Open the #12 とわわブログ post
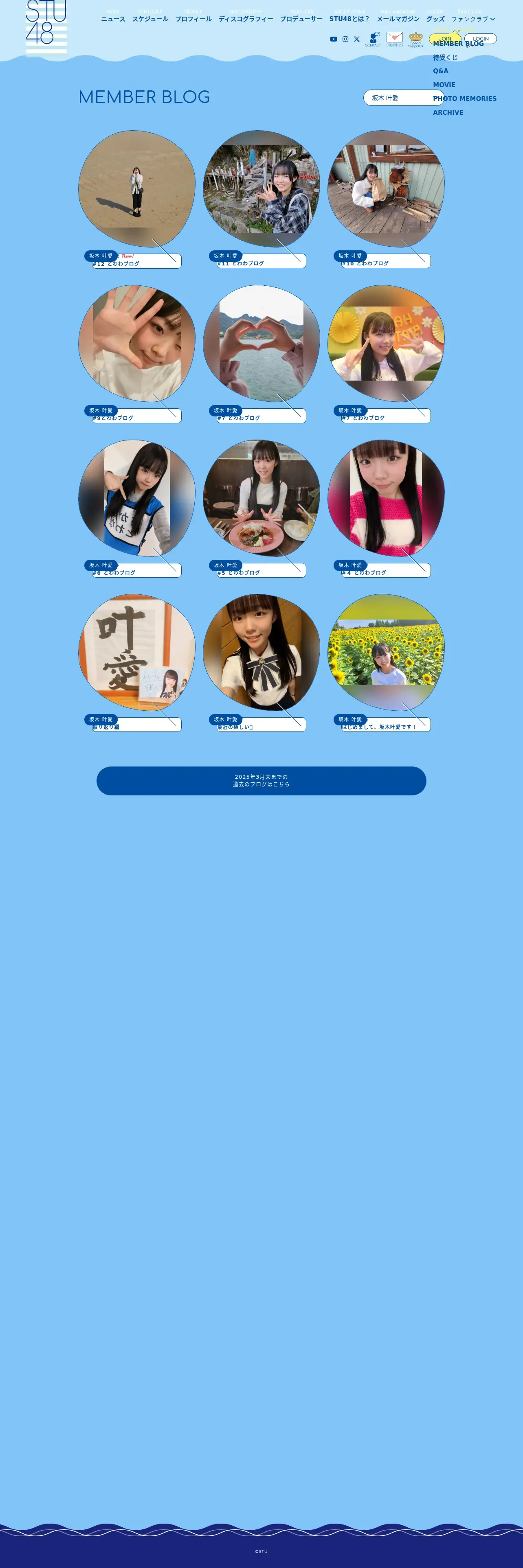Viewport: 523px width, 1568px height. (137, 199)
